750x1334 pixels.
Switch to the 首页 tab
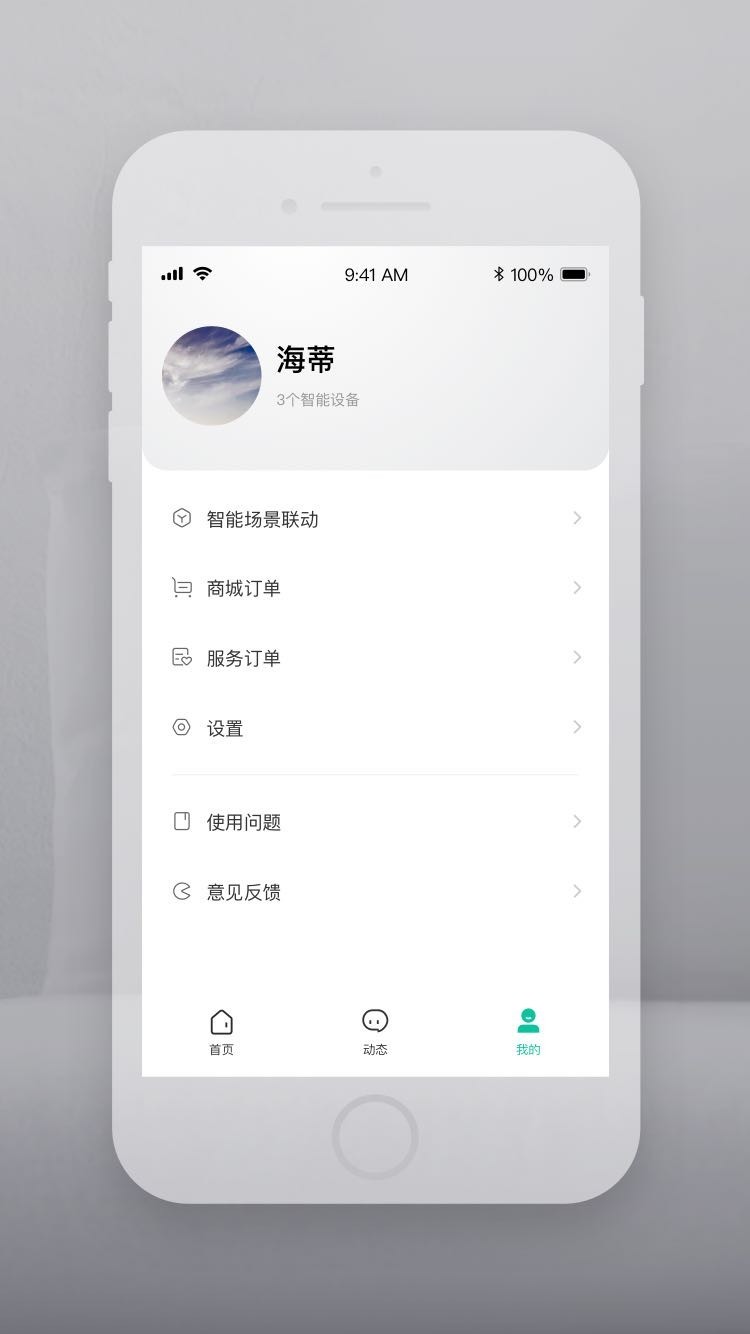(221, 1032)
